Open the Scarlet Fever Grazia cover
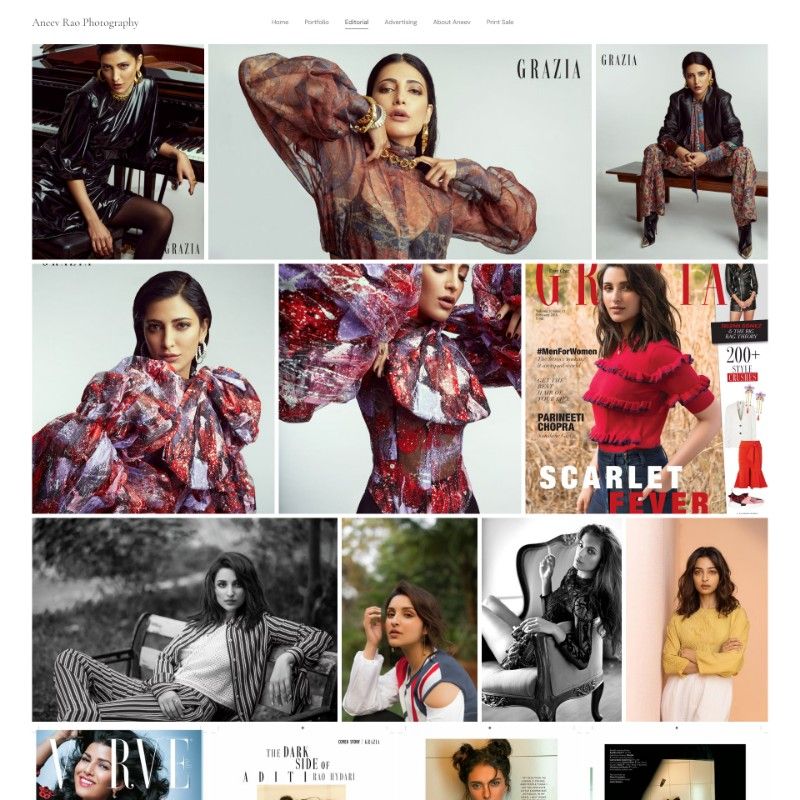This screenshot has height=800, width=800. point(646,389)
